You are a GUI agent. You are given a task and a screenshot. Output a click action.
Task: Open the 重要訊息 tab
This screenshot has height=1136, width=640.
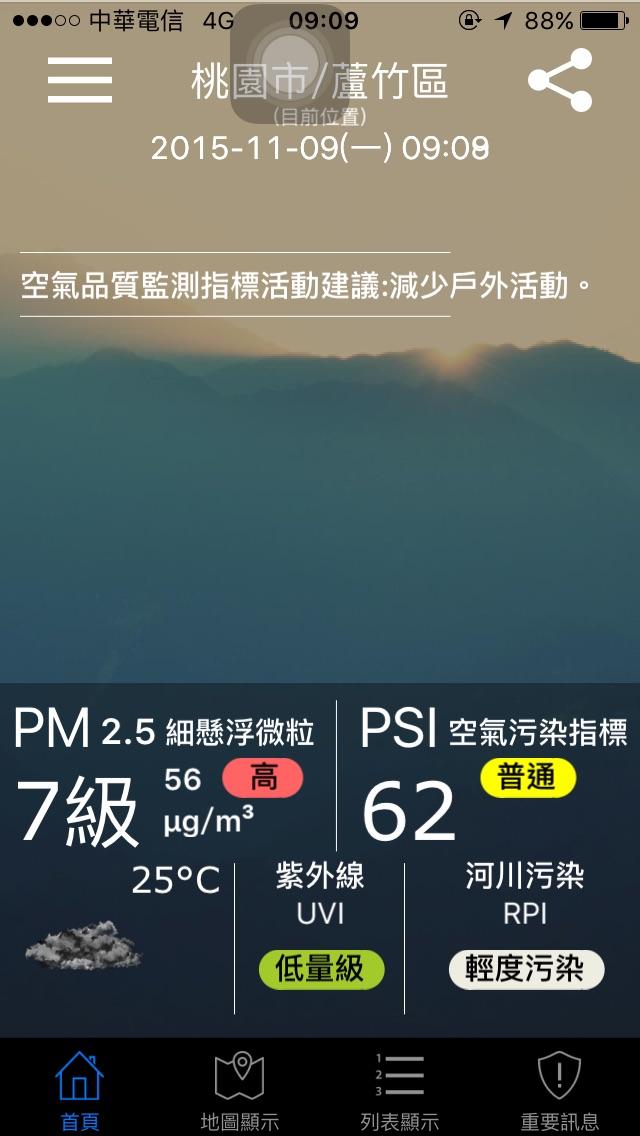560,1090
